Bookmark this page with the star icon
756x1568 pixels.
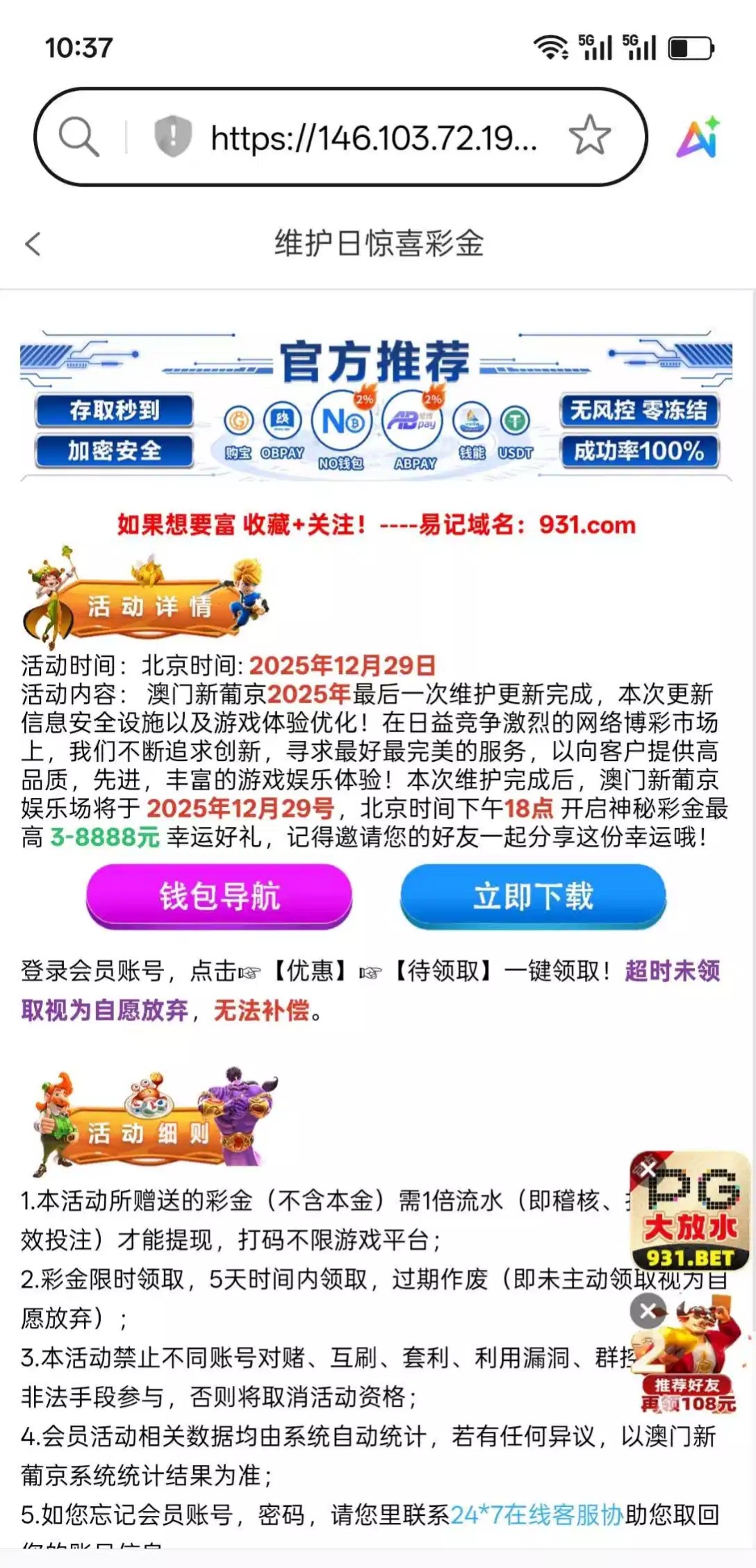click(589, 135)
